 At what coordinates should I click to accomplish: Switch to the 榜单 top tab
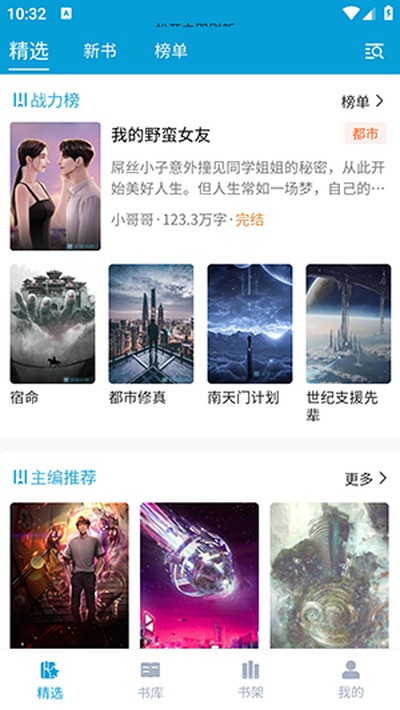(x=171, y=51)
